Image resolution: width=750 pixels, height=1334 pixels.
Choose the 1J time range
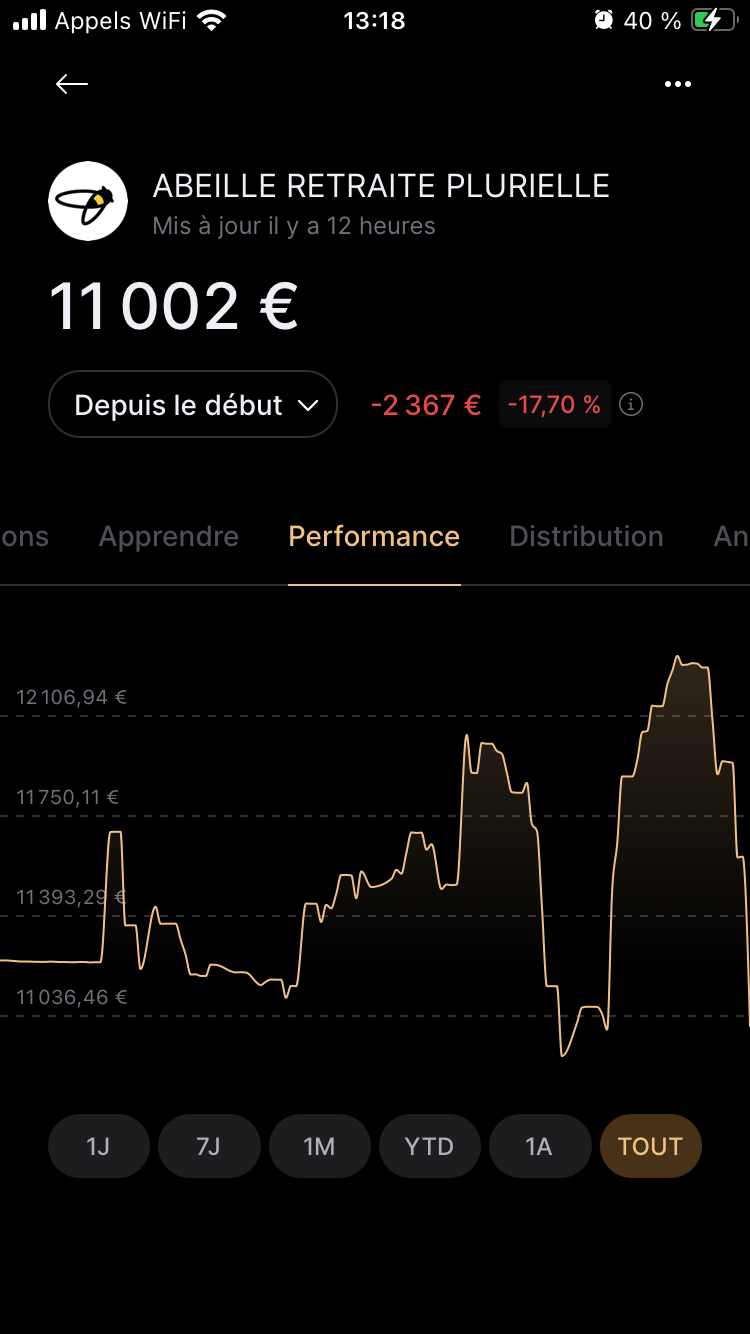pos(99,1146)
